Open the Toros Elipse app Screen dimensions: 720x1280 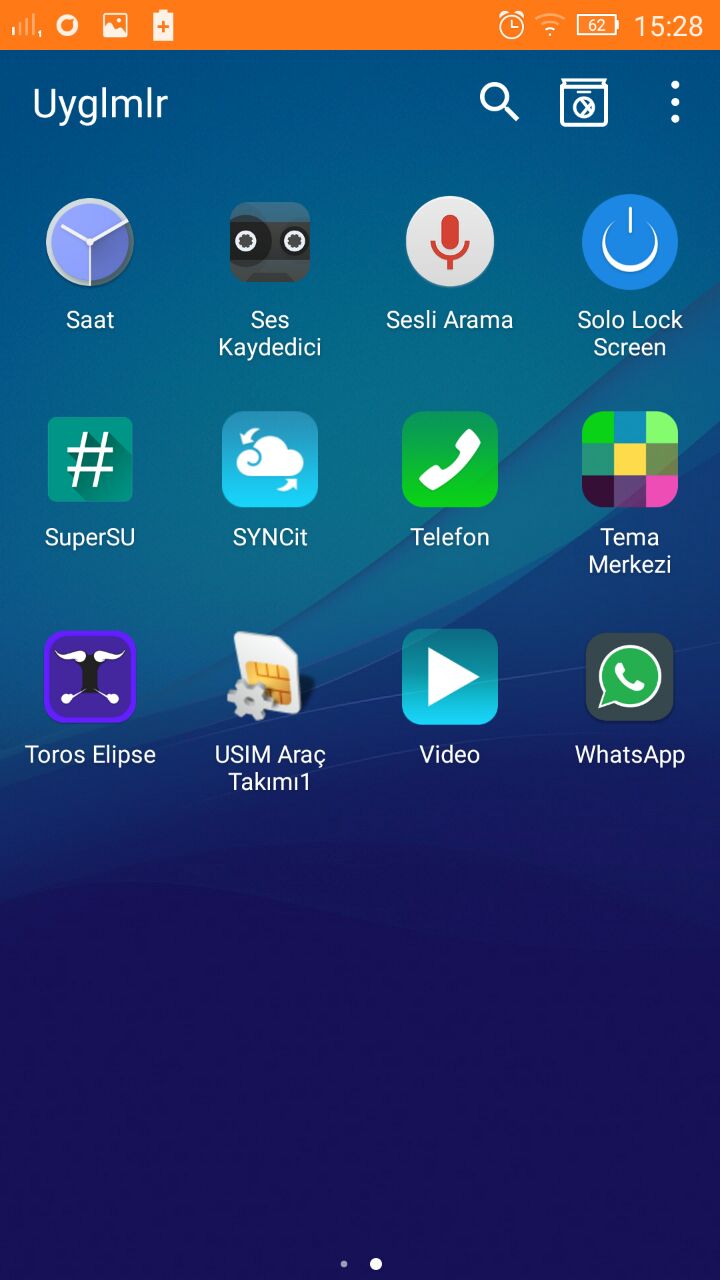pyautogui.click(x=90, y=677)
